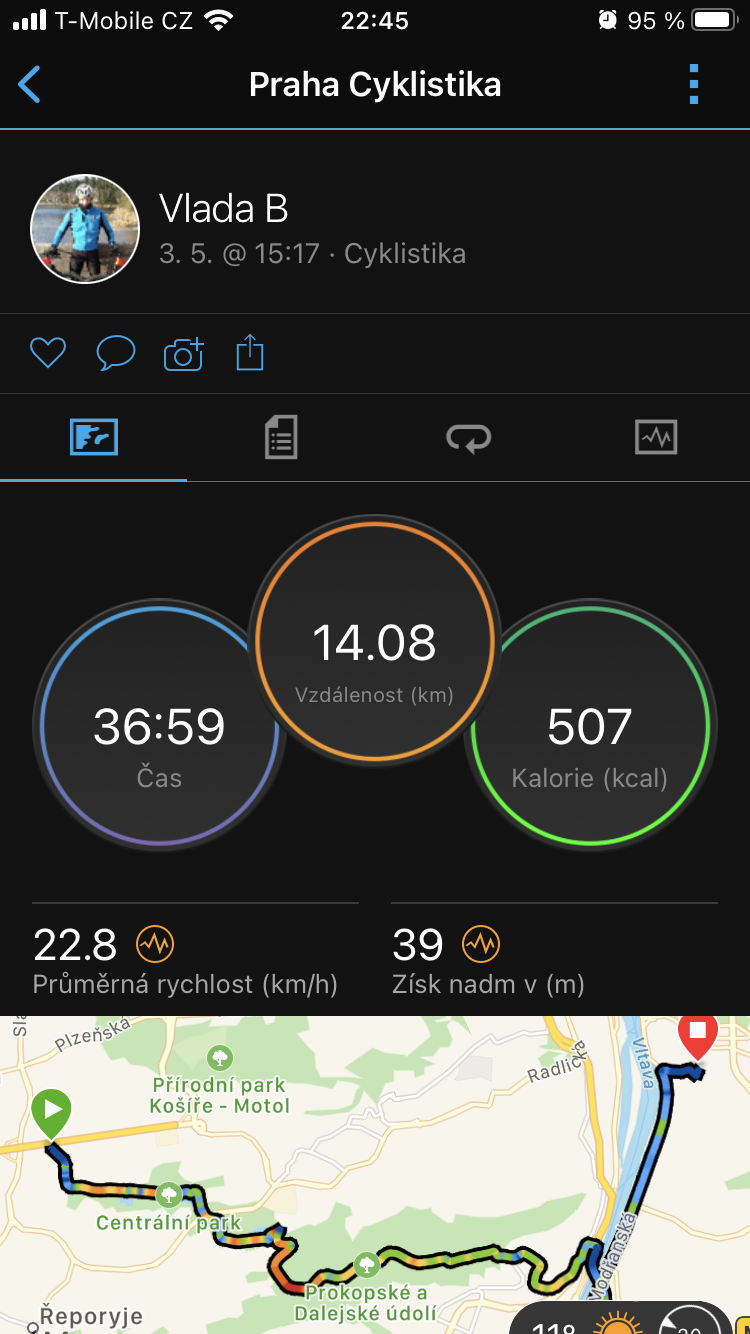The image size is (750, 1334).
Task: Like this cycling activity
Action: [48, 353]
